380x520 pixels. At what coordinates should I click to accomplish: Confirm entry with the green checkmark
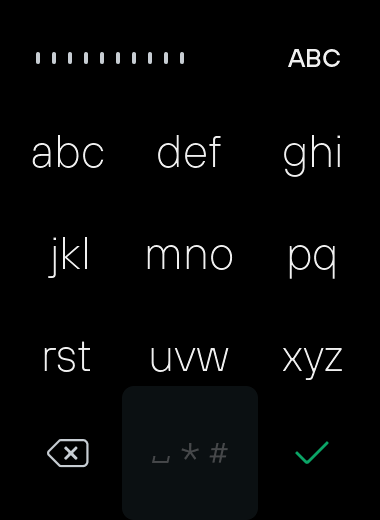pyautogui.click(x=312, y=452)
